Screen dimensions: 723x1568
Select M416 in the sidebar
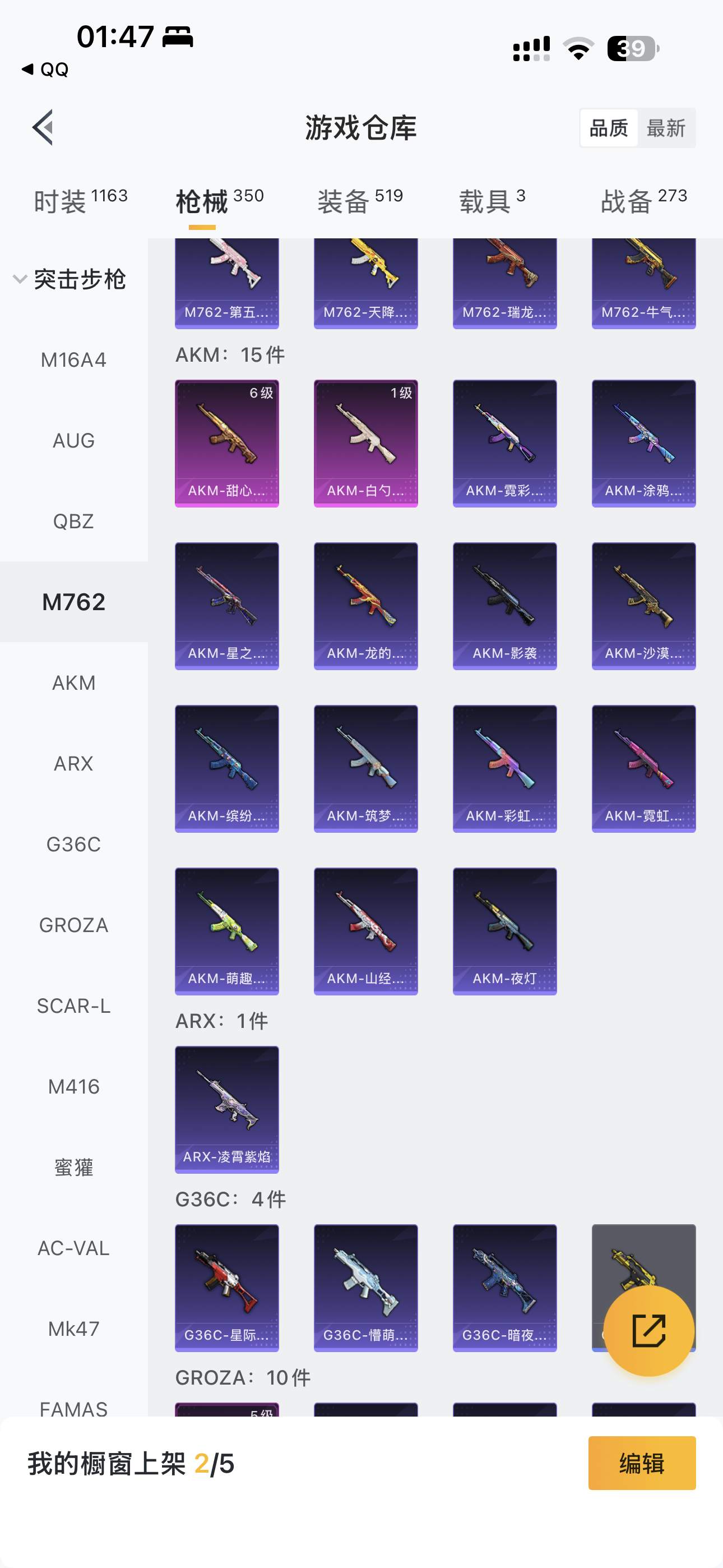(x=73, y=1086)
